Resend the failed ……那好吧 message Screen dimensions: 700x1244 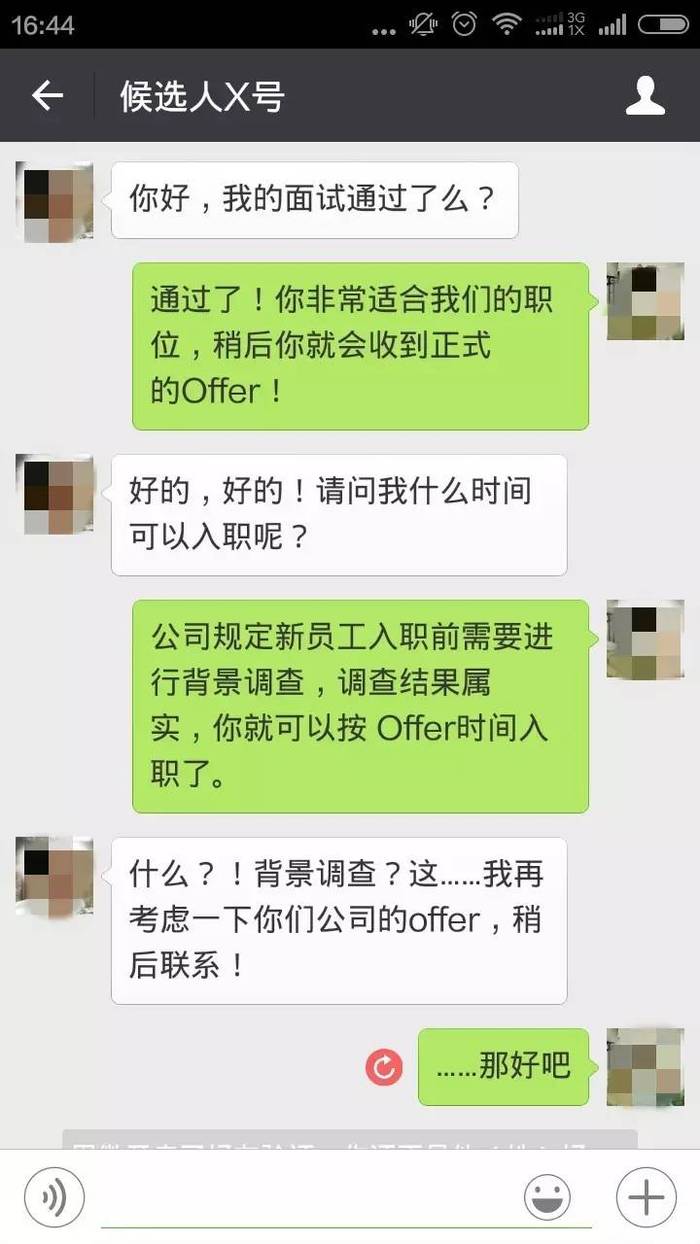tap(383, 1067)
